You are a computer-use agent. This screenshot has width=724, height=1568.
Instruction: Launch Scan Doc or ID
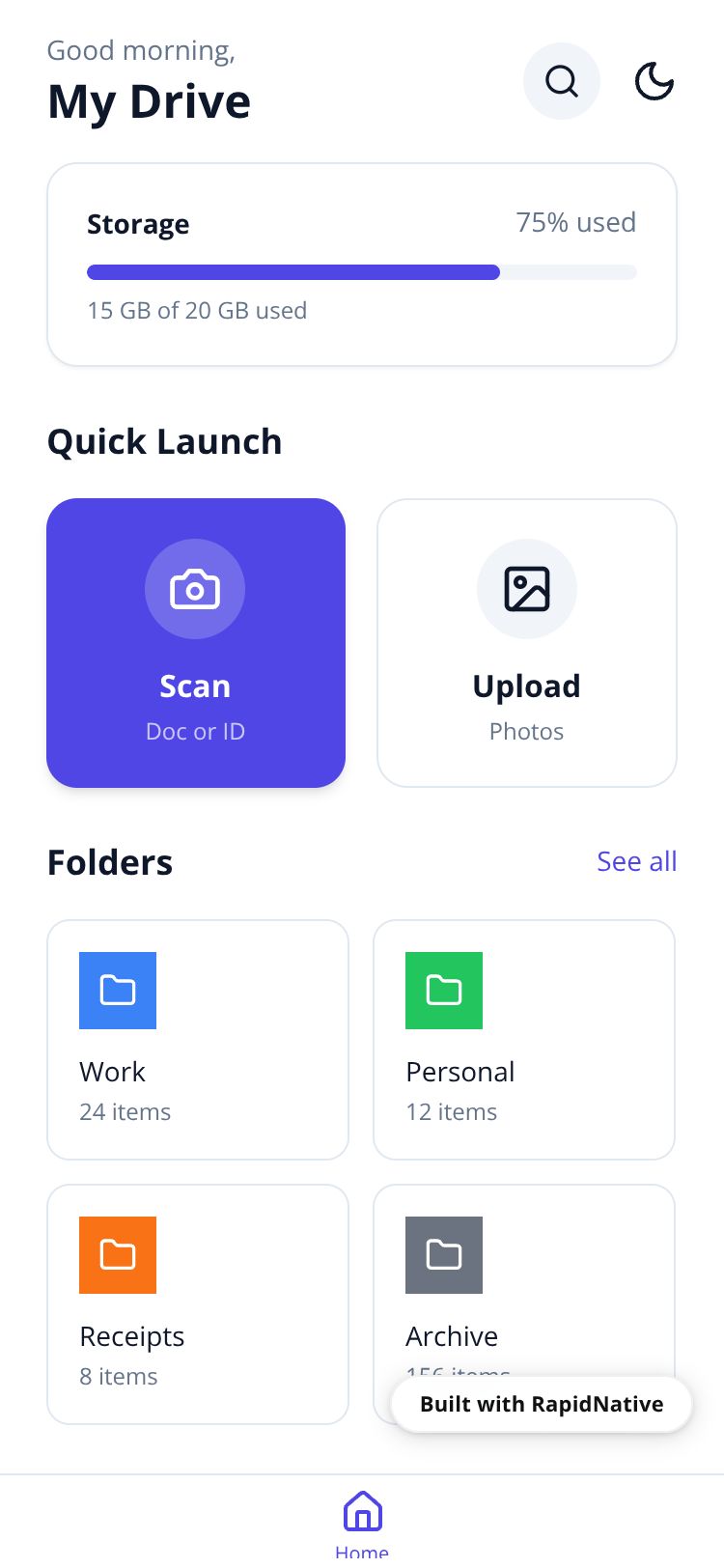point(196,642)
